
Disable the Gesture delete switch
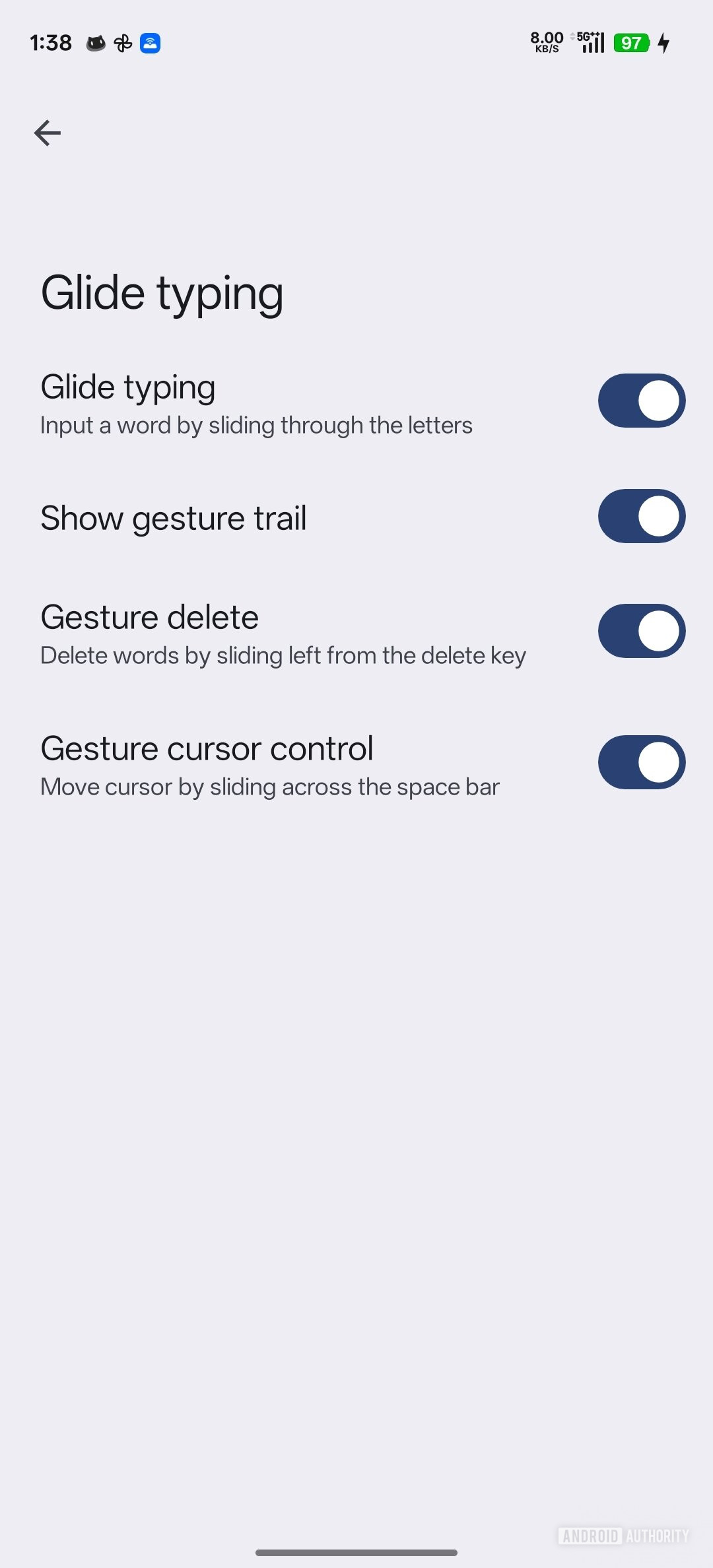pos(641,630)
